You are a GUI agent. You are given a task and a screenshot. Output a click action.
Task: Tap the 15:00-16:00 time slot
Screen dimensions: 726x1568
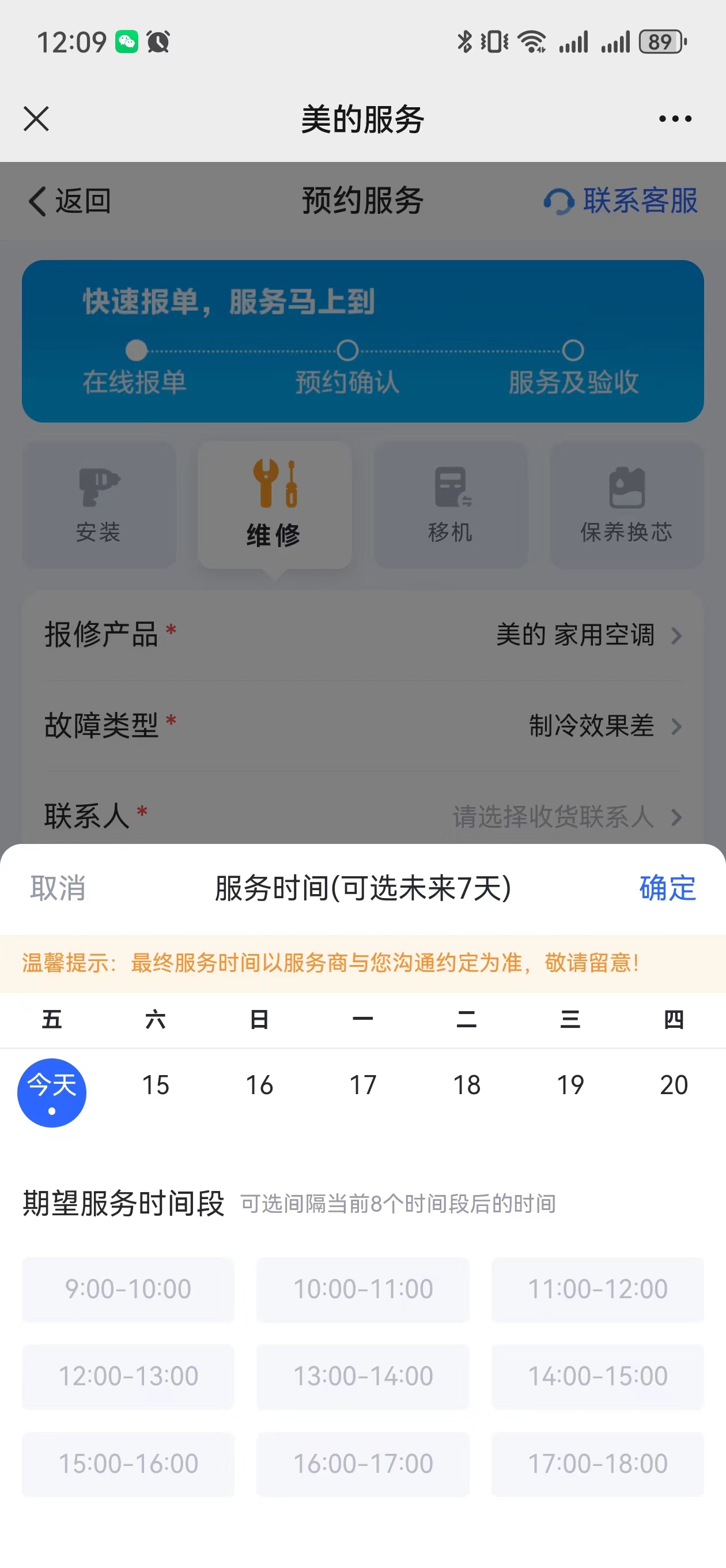coord(128,1464)
